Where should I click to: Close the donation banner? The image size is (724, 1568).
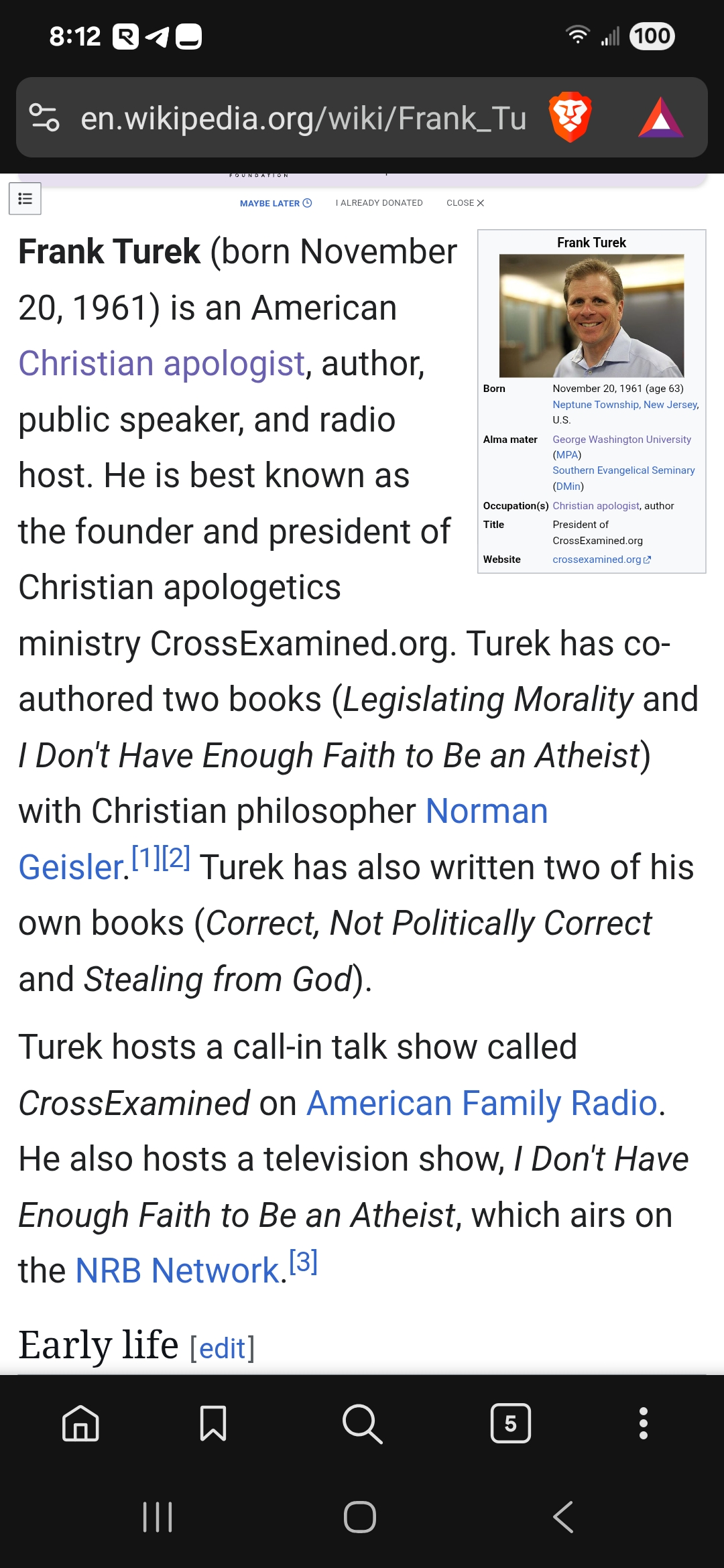465,203
